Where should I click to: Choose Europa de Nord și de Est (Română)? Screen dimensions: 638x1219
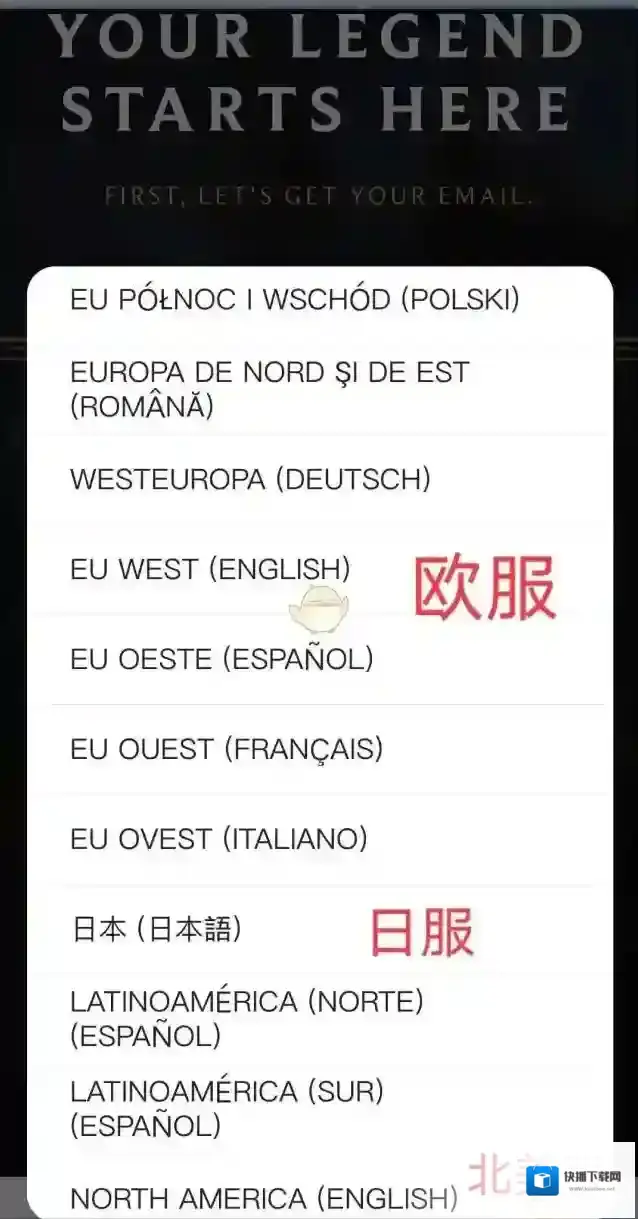(268, 389)
